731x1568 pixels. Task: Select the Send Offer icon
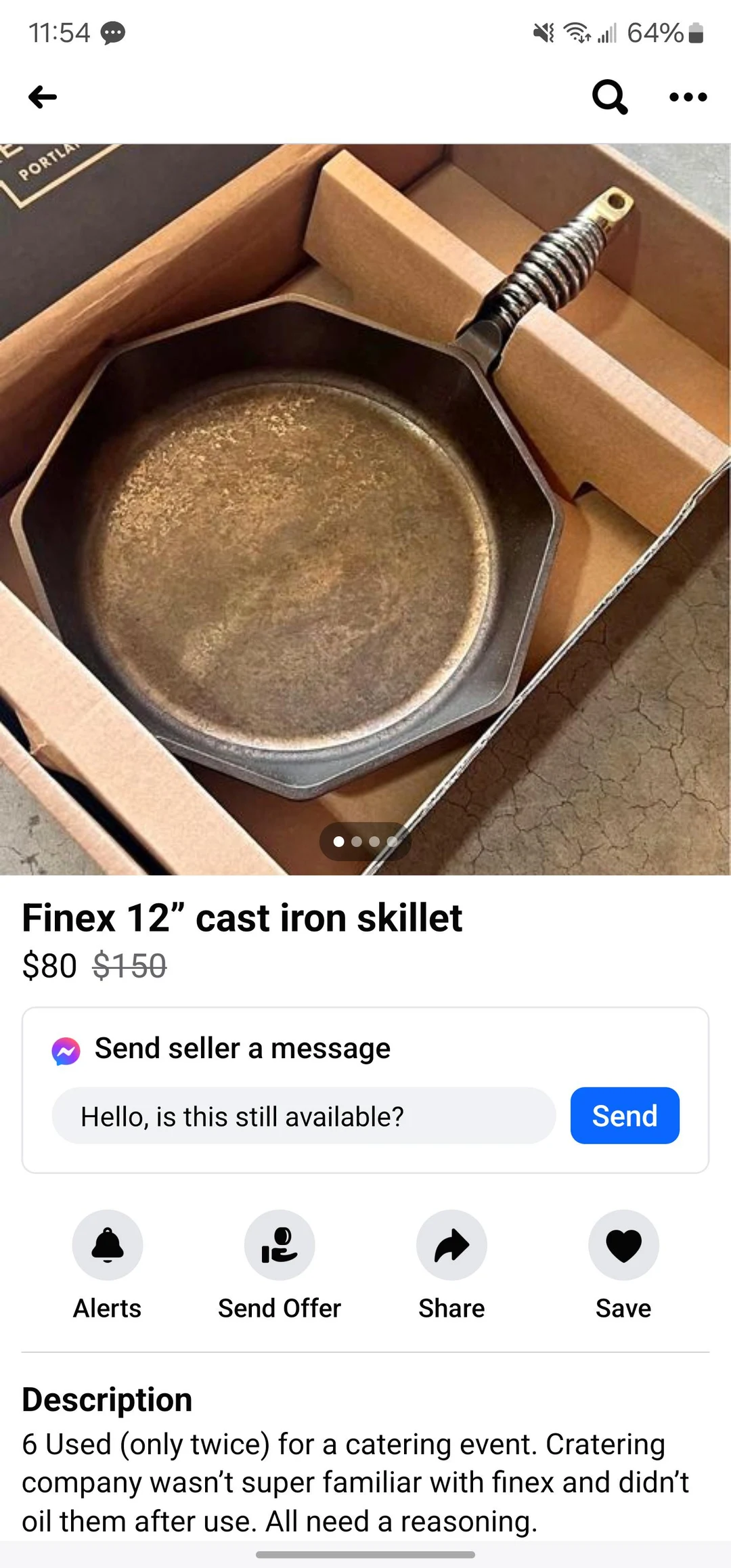pos(279,1245)
